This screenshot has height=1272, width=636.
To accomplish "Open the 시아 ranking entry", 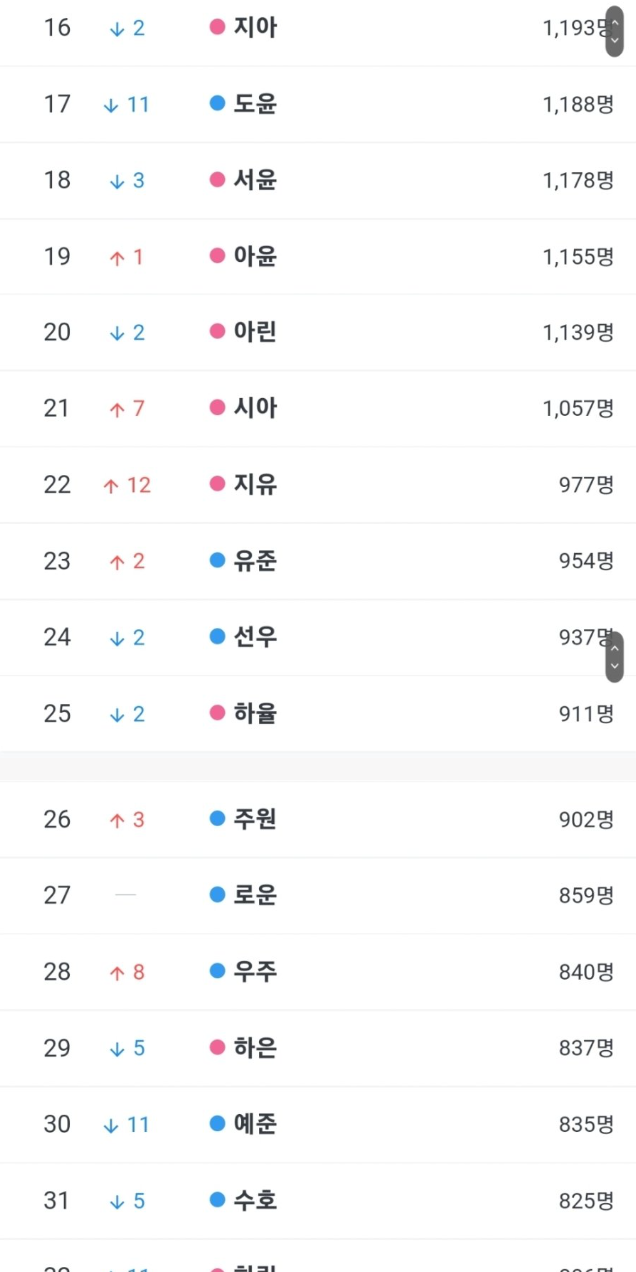I will [255, 408].
